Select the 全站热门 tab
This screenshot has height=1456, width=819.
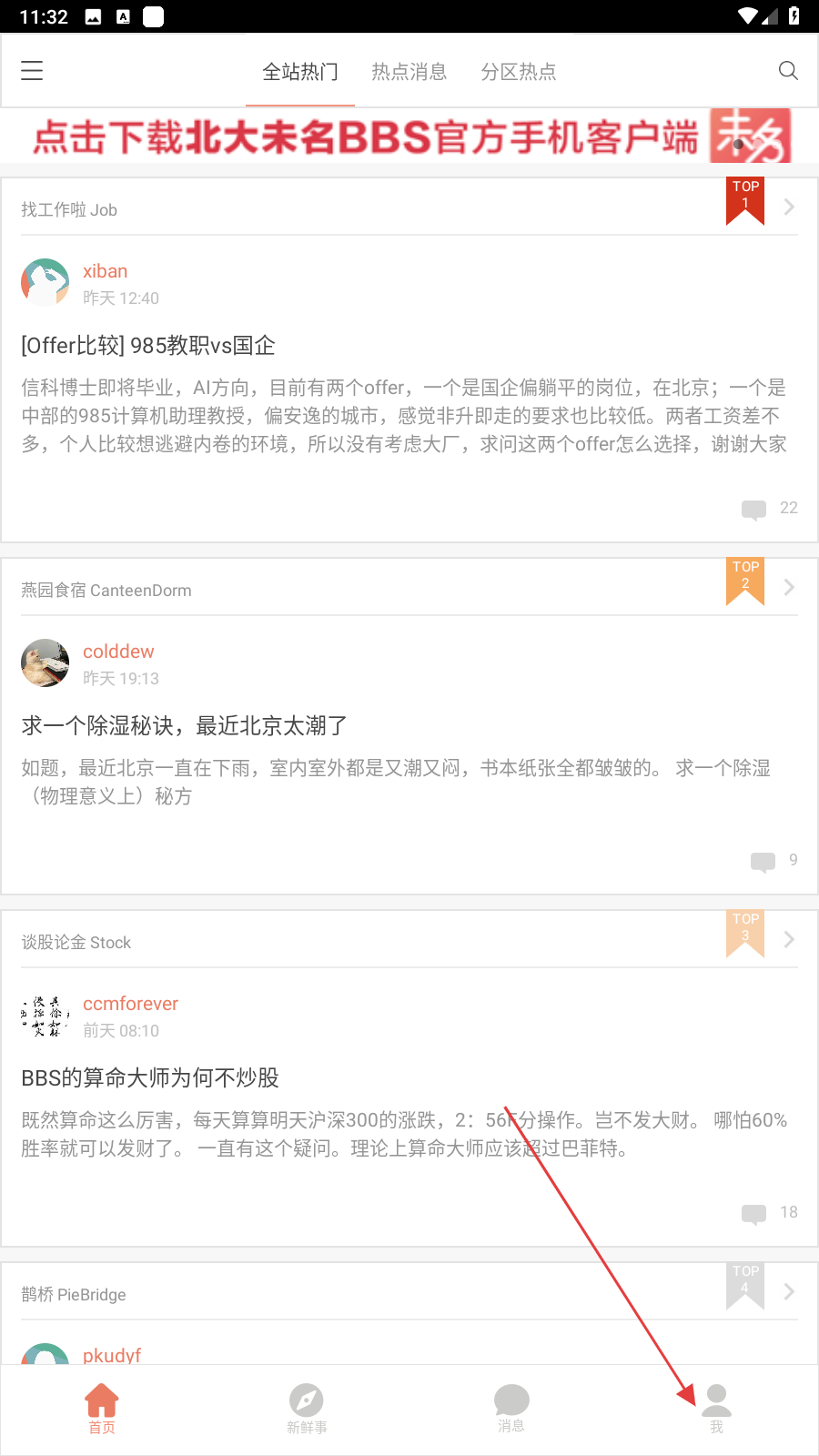300,72
